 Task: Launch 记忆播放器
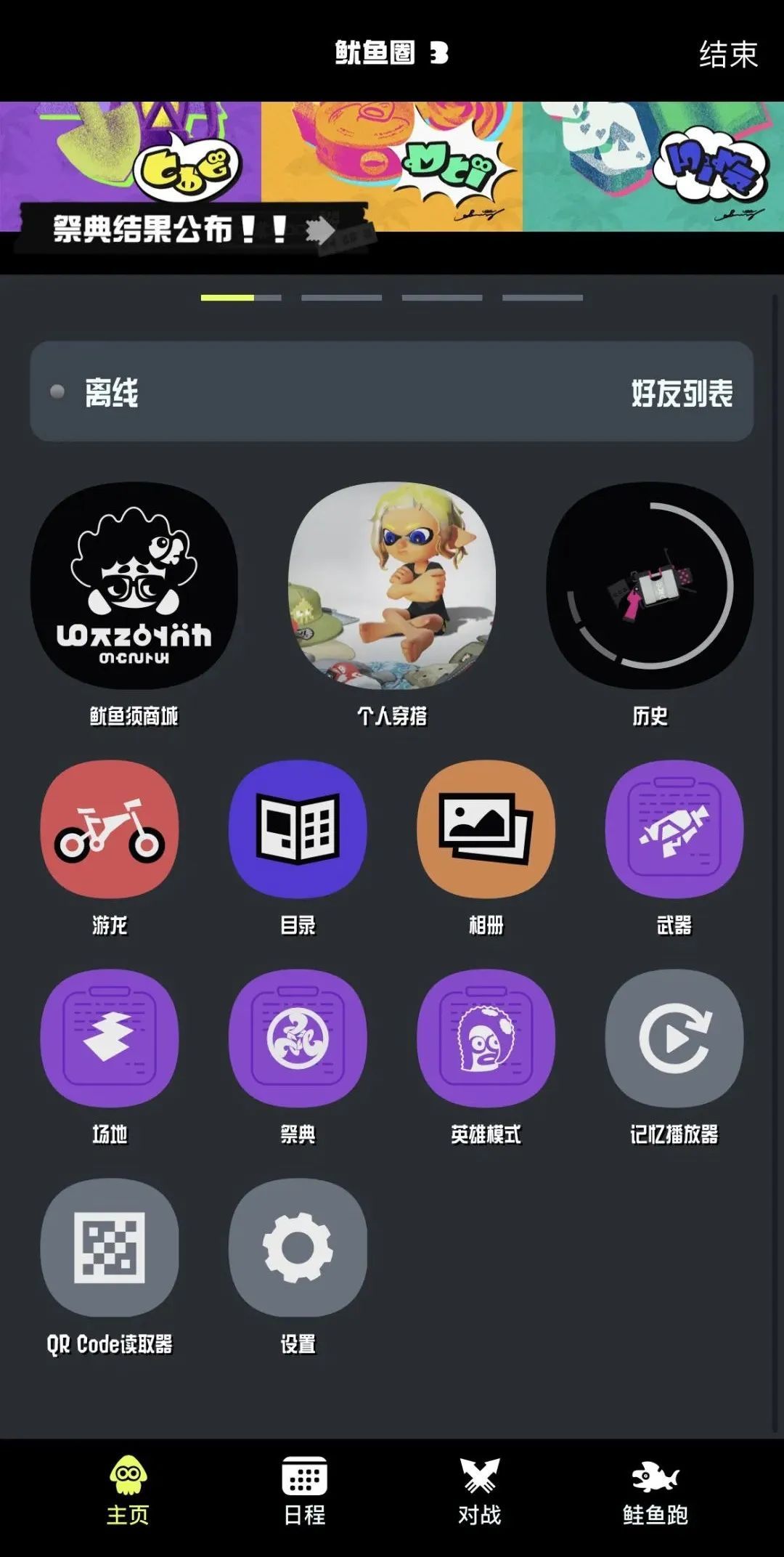coord(674,1038)
